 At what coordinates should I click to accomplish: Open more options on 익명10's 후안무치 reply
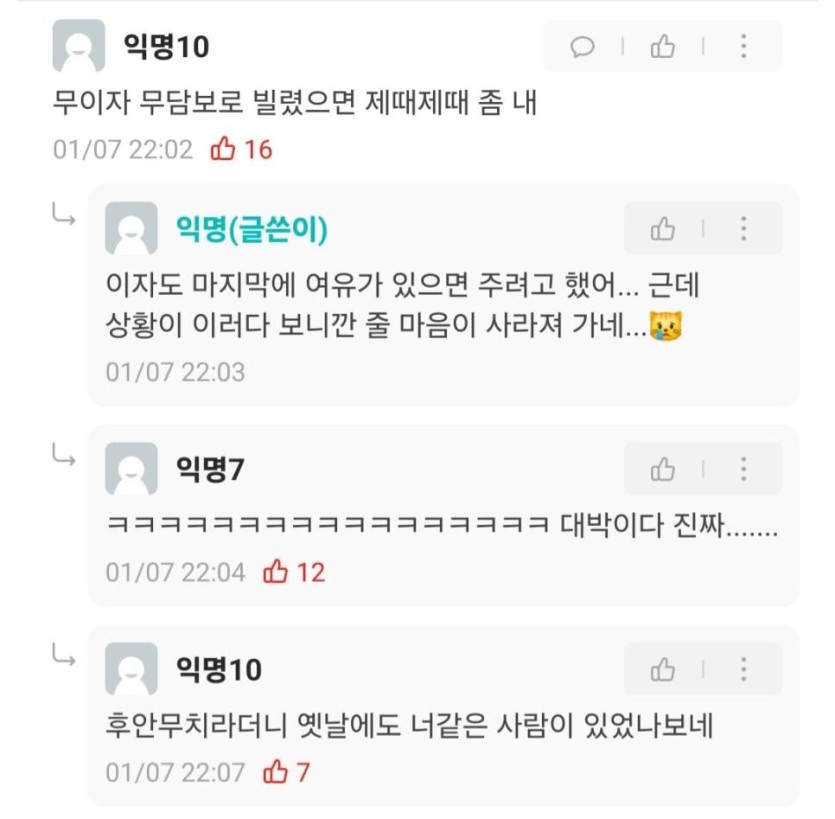tap(743, 670)
